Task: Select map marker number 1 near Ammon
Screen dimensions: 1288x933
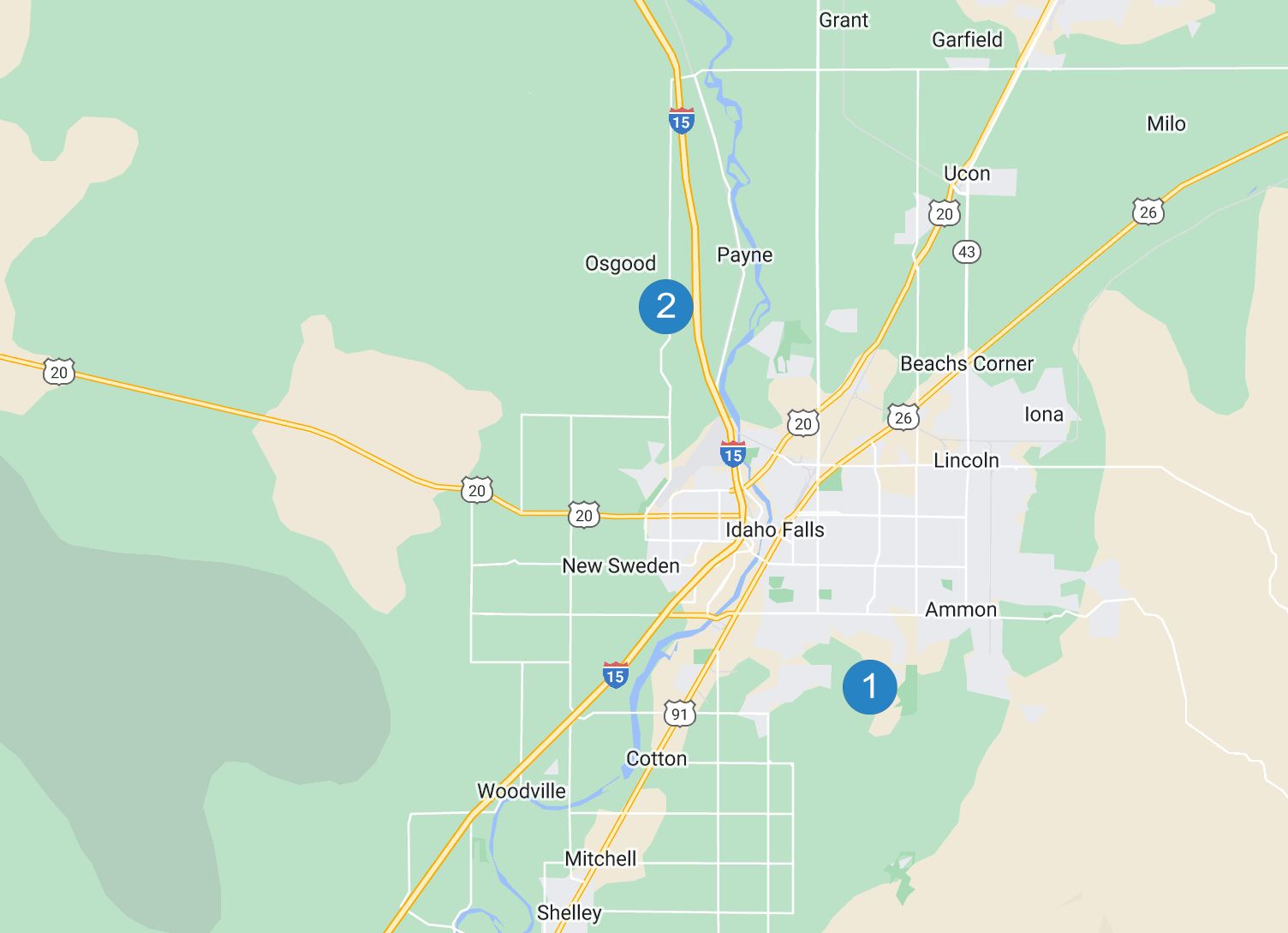Action: pos(869,686)
